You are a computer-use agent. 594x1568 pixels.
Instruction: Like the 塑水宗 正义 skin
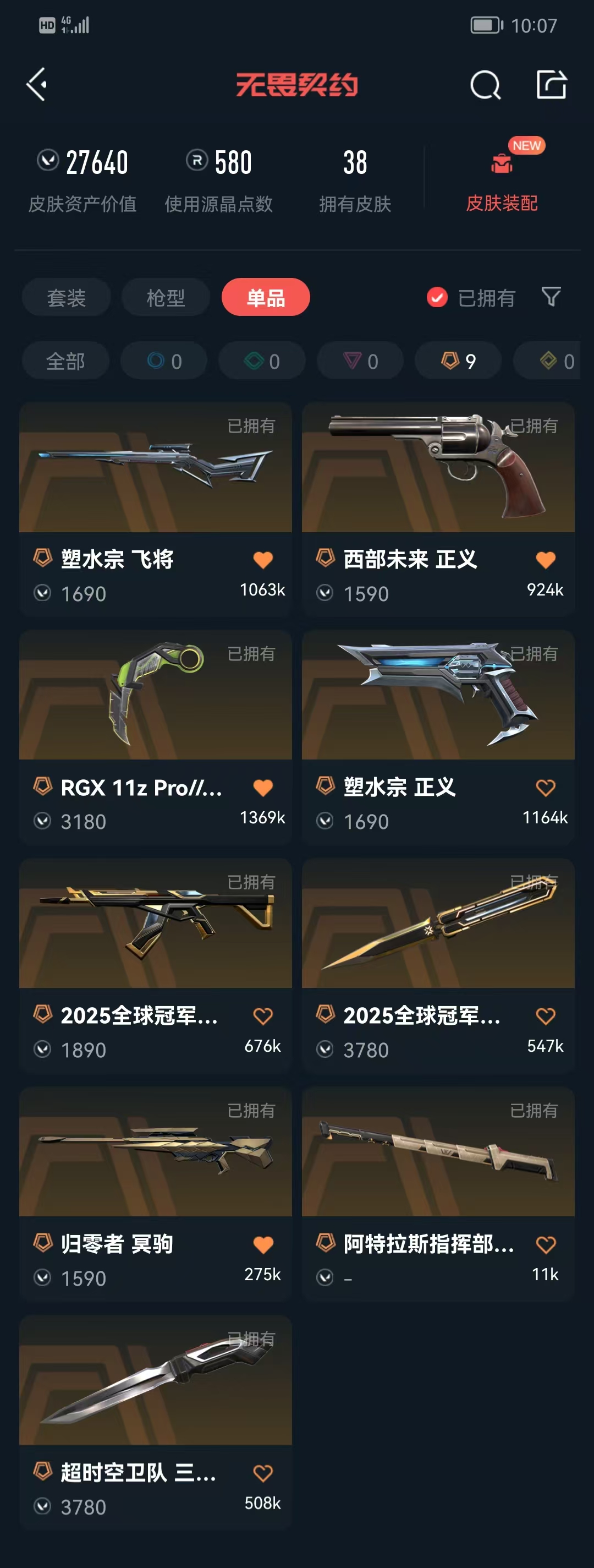pyautogui.click(x=546, y=788)
